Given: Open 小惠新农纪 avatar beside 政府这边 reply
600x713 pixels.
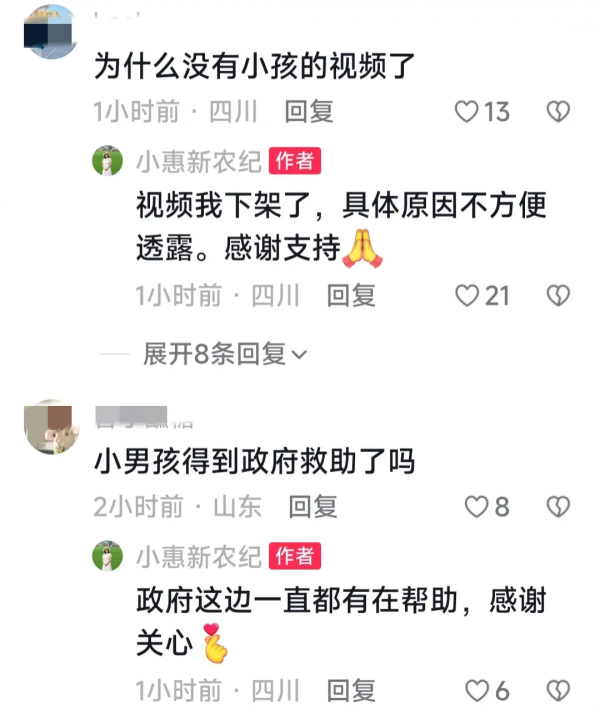Looking at the screenshot, I should [108, 555].
